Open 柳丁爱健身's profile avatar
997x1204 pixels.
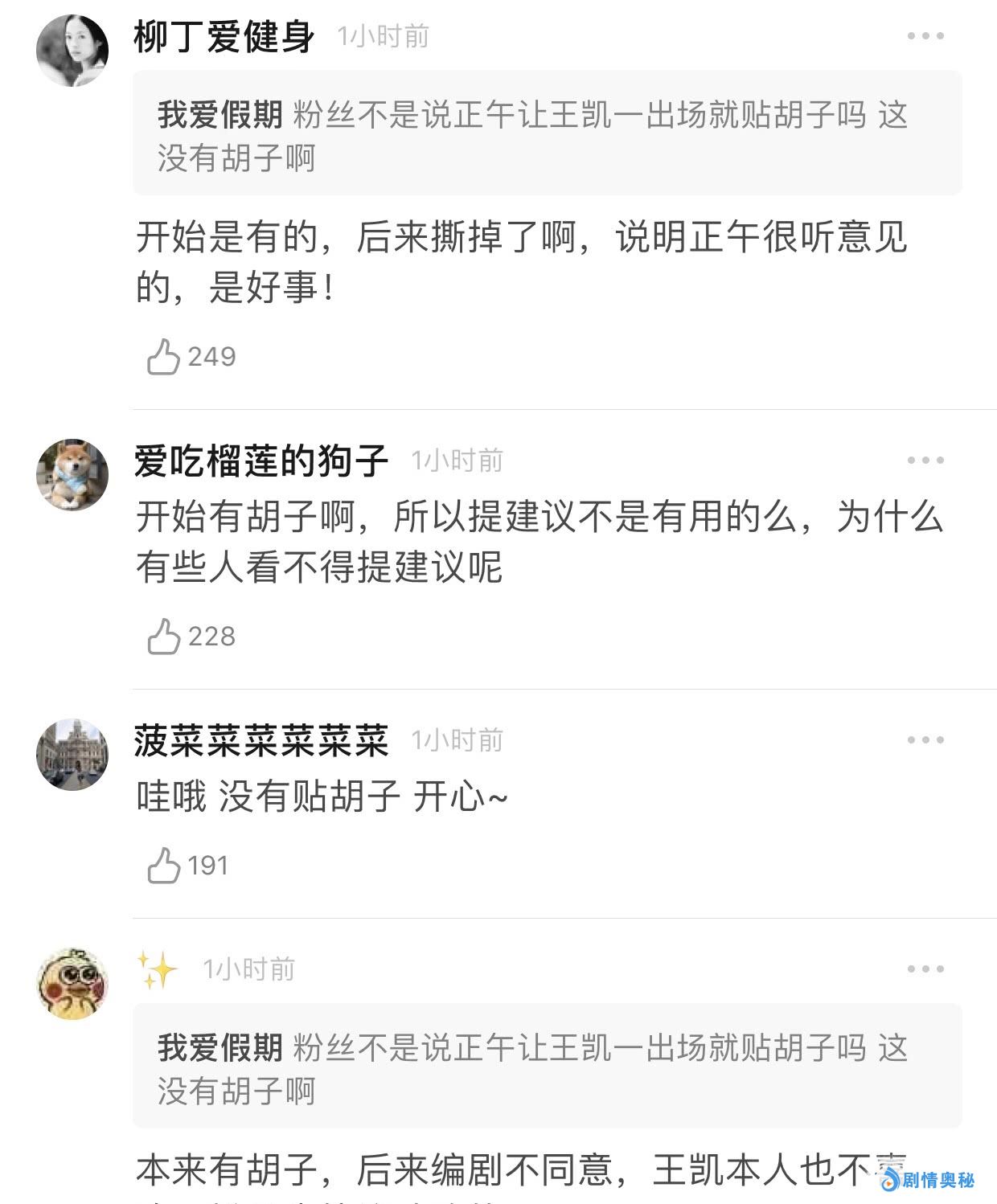click(72, 50)
